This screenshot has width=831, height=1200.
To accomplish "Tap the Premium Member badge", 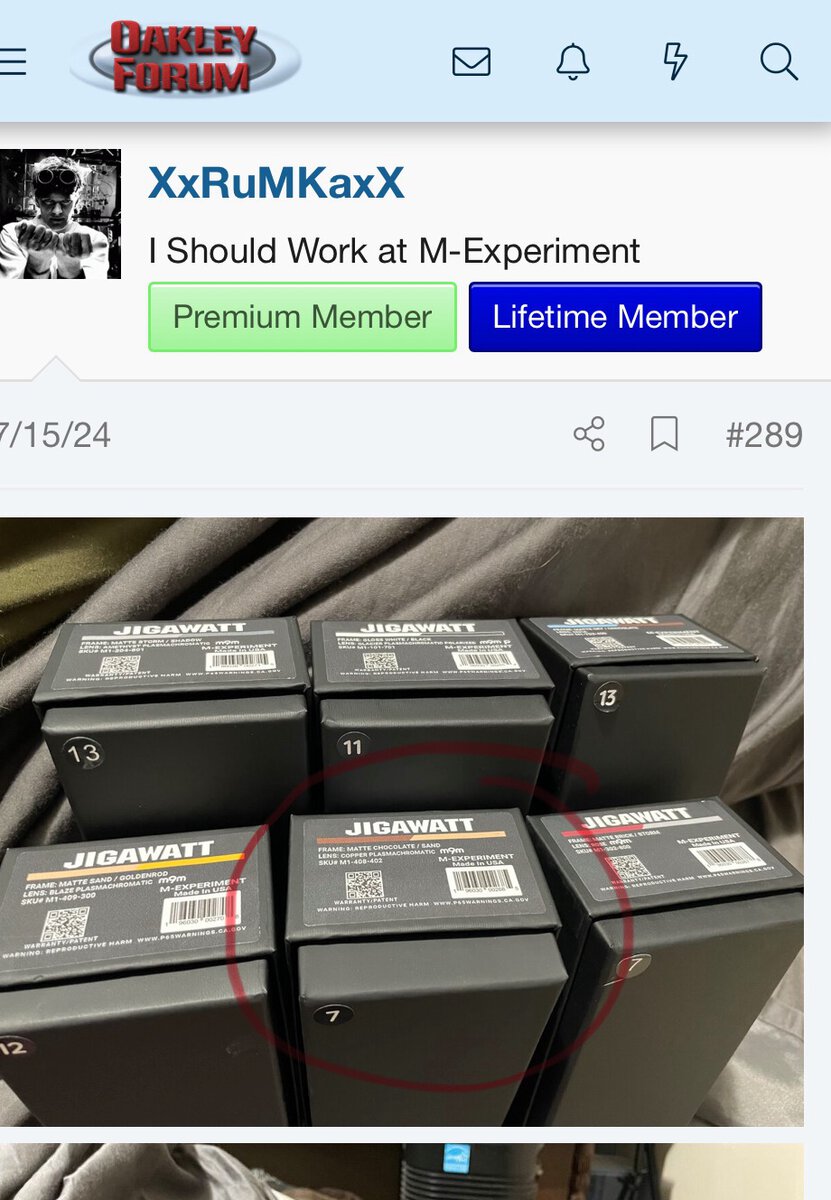I will pyautogui.click(x=302, y=317).
